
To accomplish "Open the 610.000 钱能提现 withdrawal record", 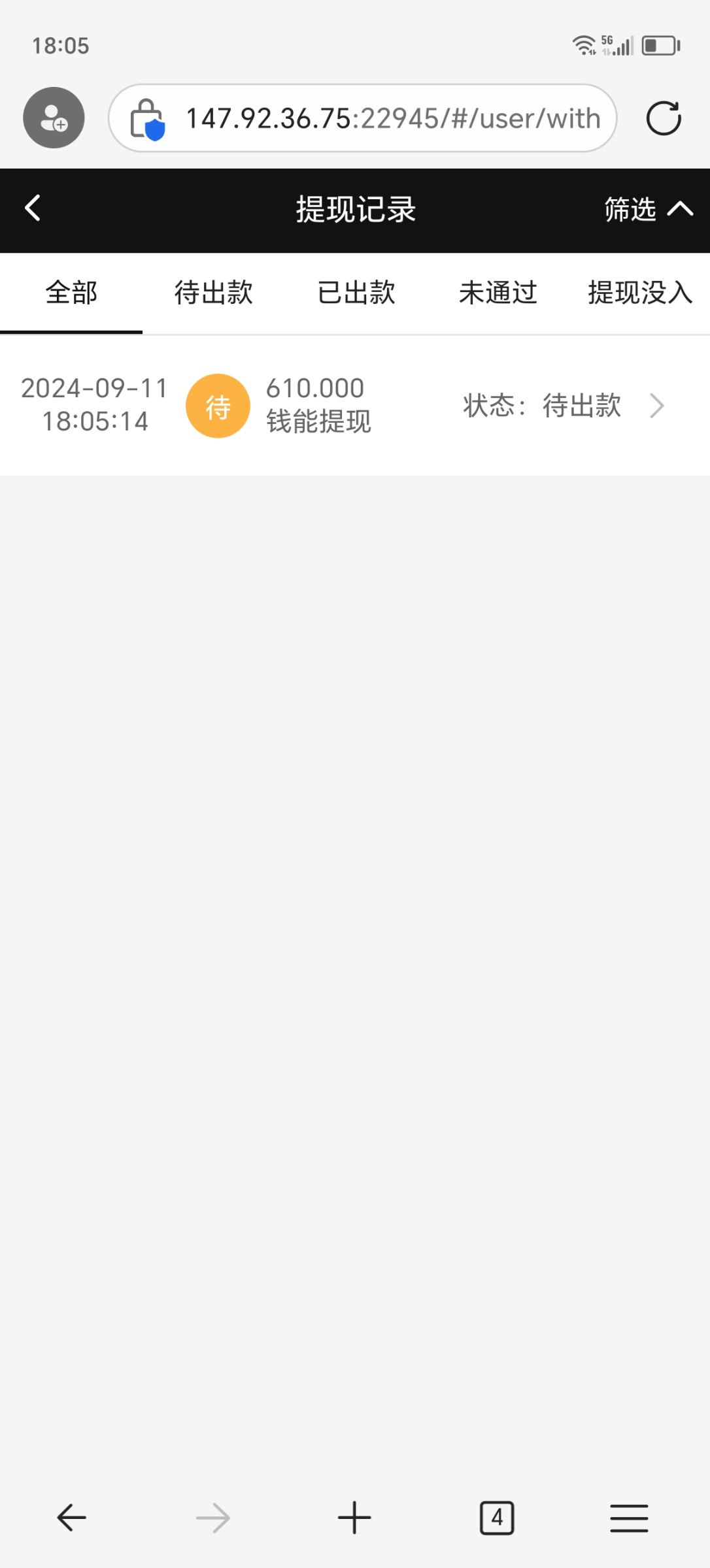I will click(355, 406).
